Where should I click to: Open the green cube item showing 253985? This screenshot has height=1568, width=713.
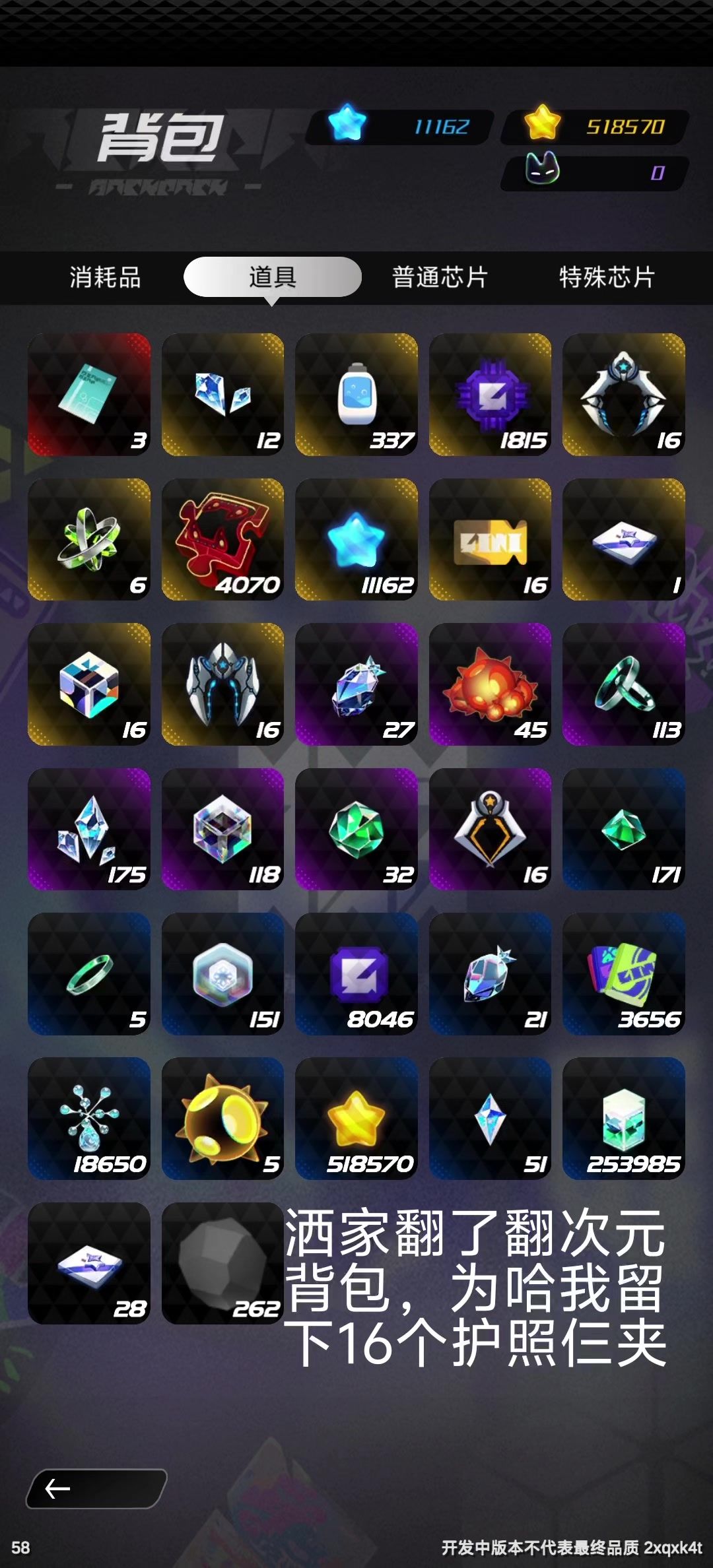[624, 1119]
